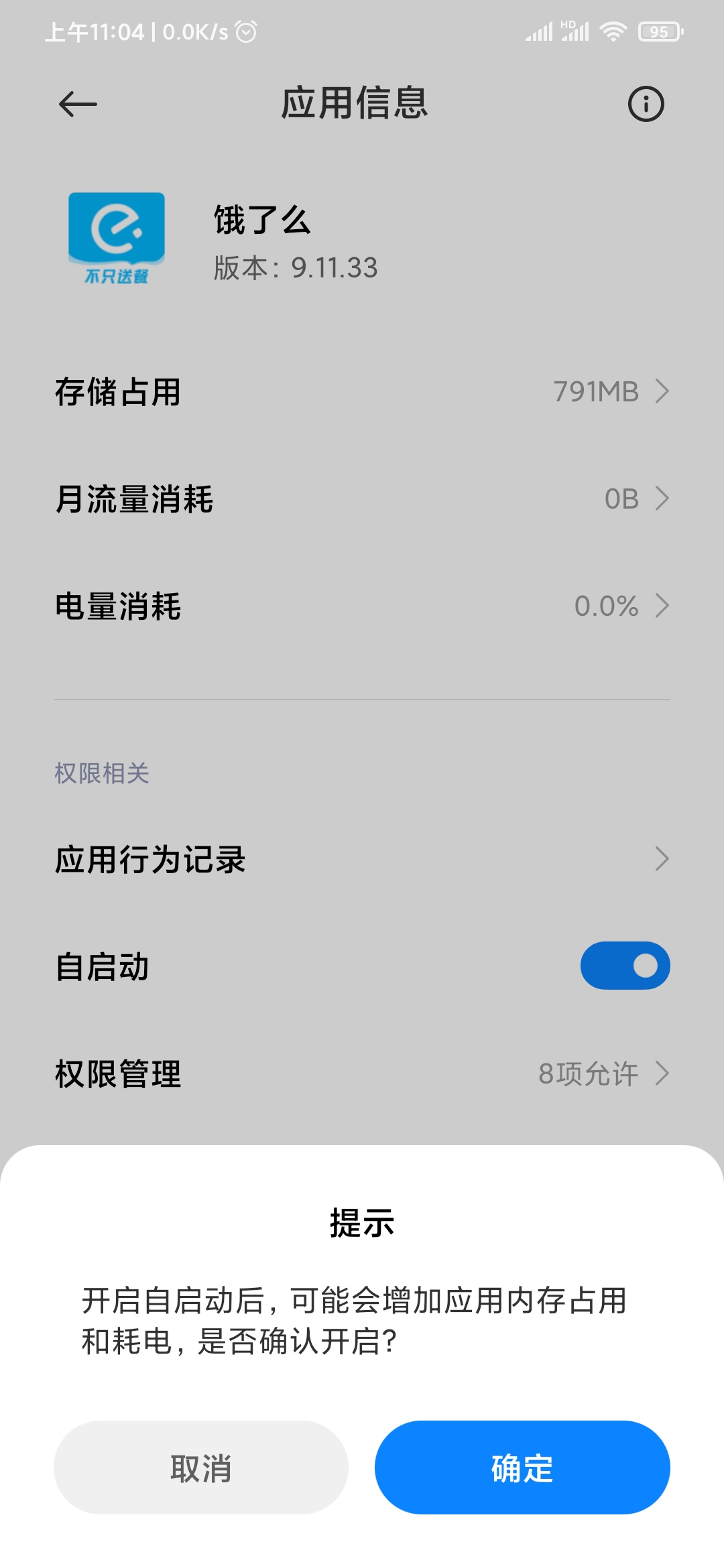Tap the signal strength bars
Screen dimensions: 724x1568
(x=539, y=30)
